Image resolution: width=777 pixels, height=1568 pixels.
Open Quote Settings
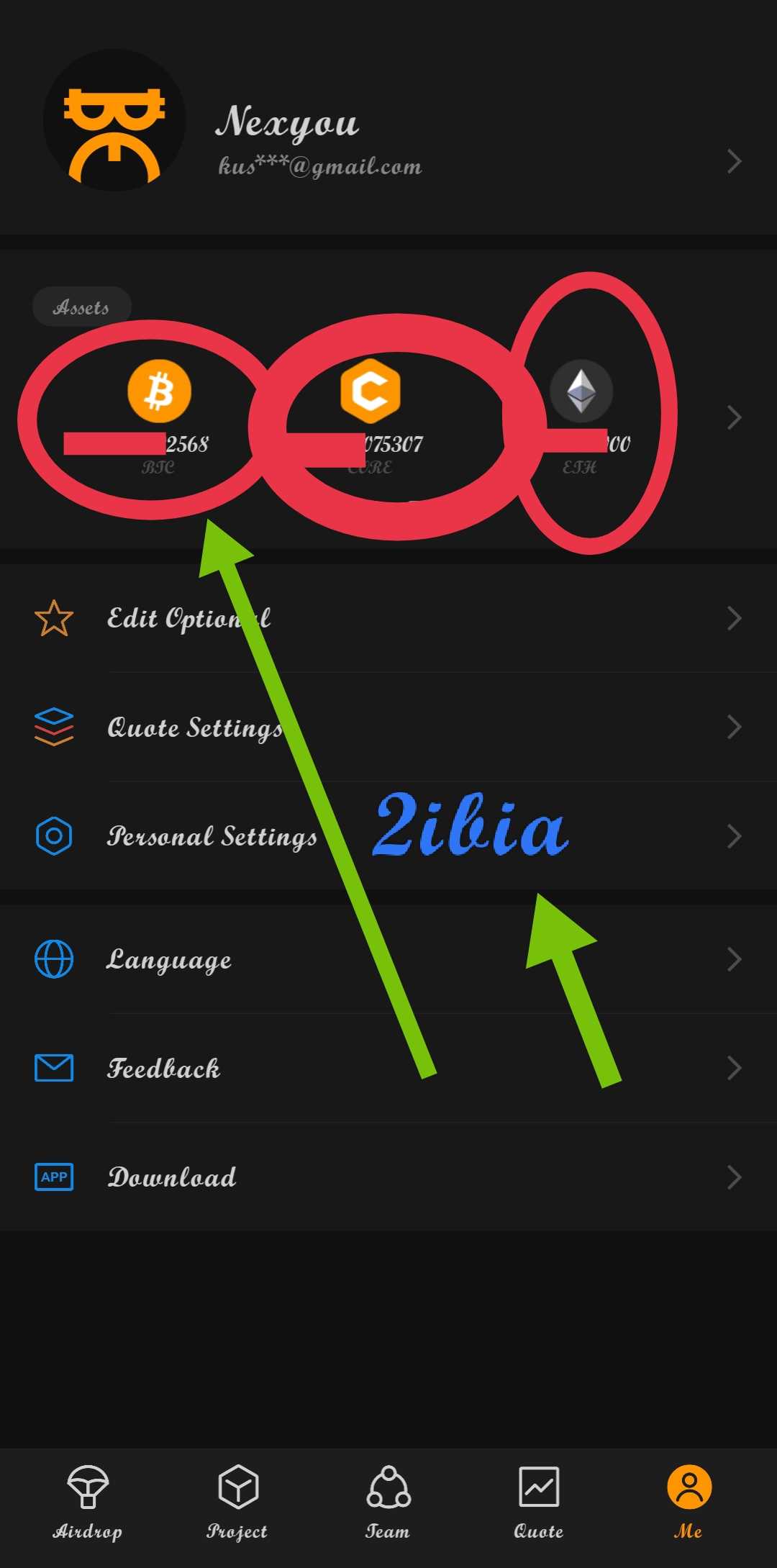(388, 727)
